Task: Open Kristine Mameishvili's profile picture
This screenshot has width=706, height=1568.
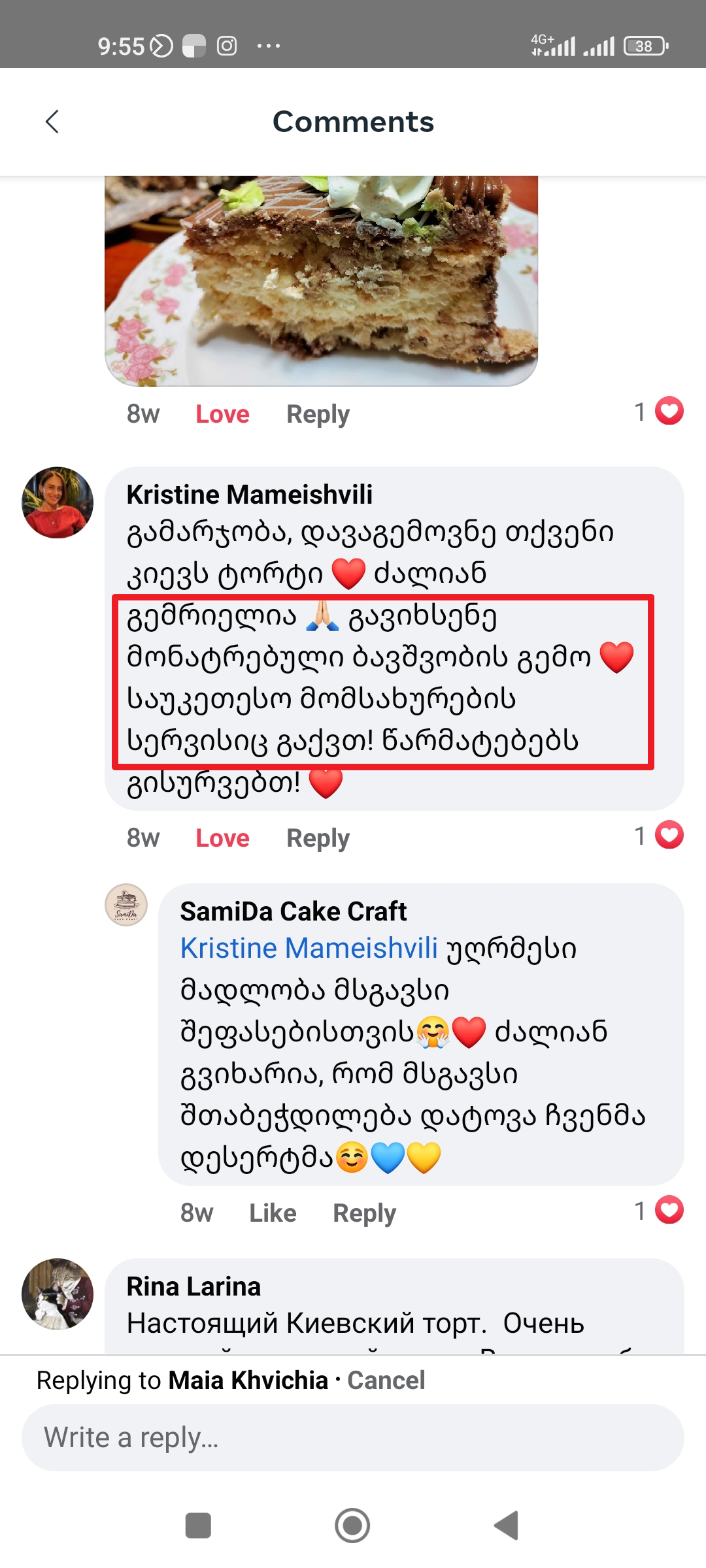Action: 58,502
